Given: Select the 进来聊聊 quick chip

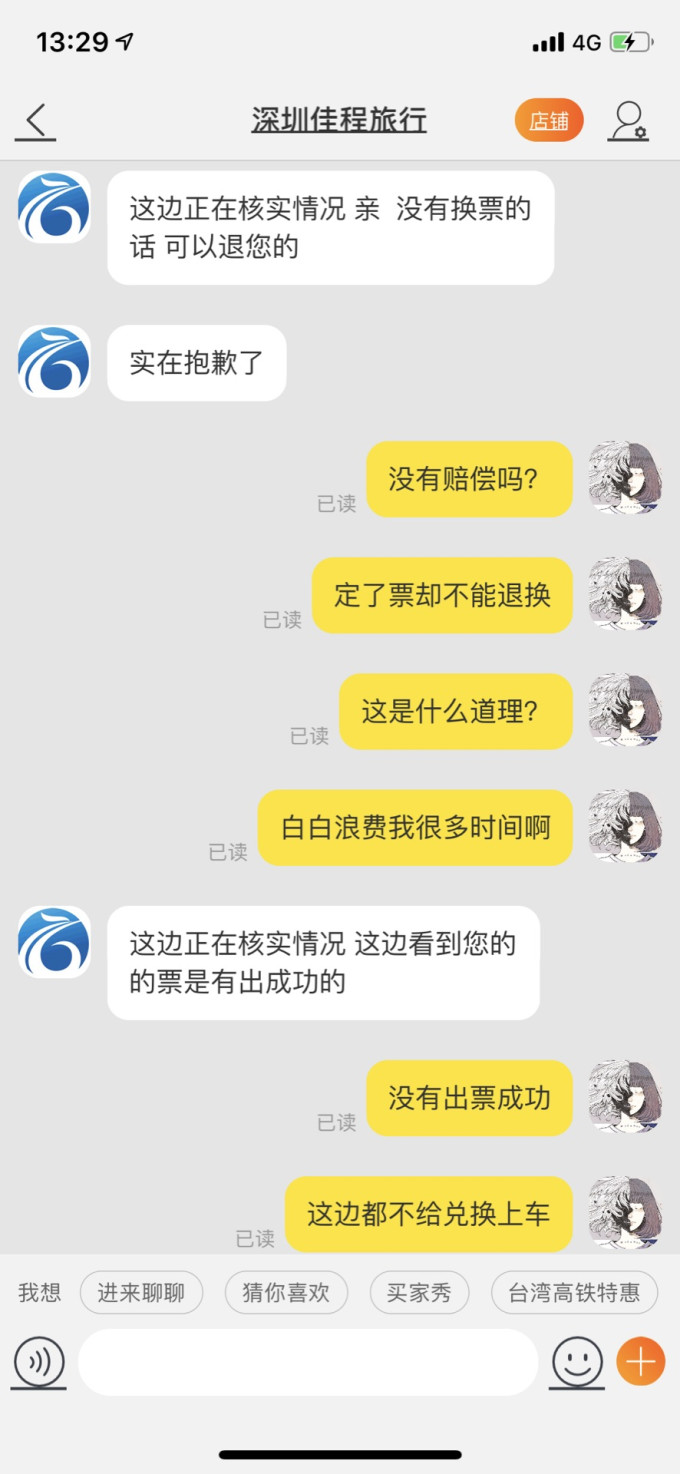Looking at the screenshot, I should (x=141, y=1293).
